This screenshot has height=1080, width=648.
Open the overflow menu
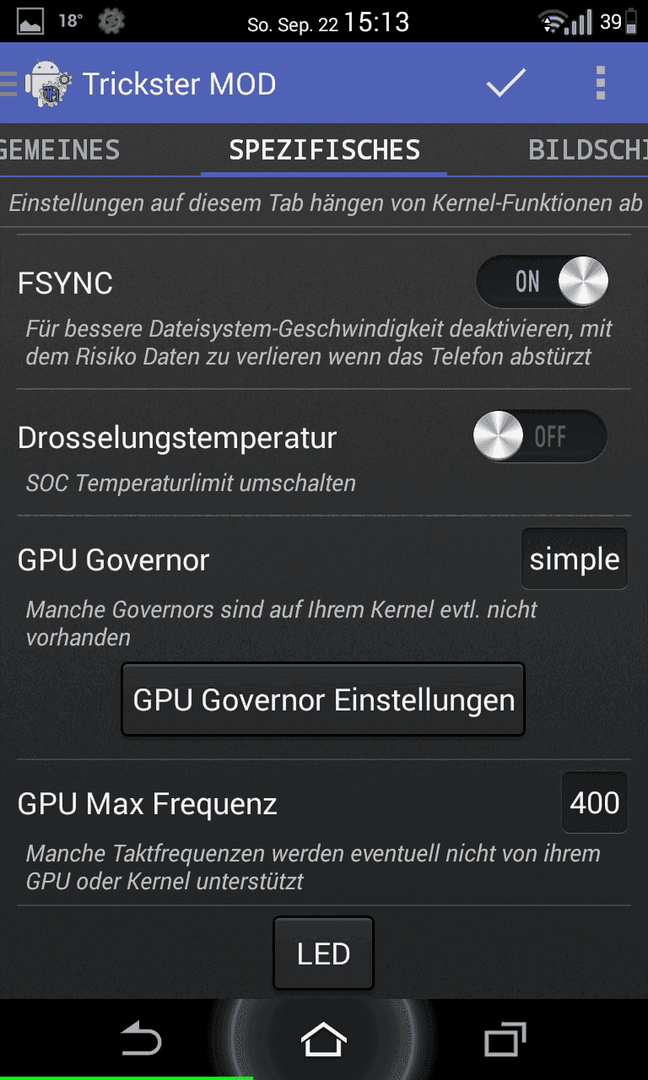click(600, 83)
